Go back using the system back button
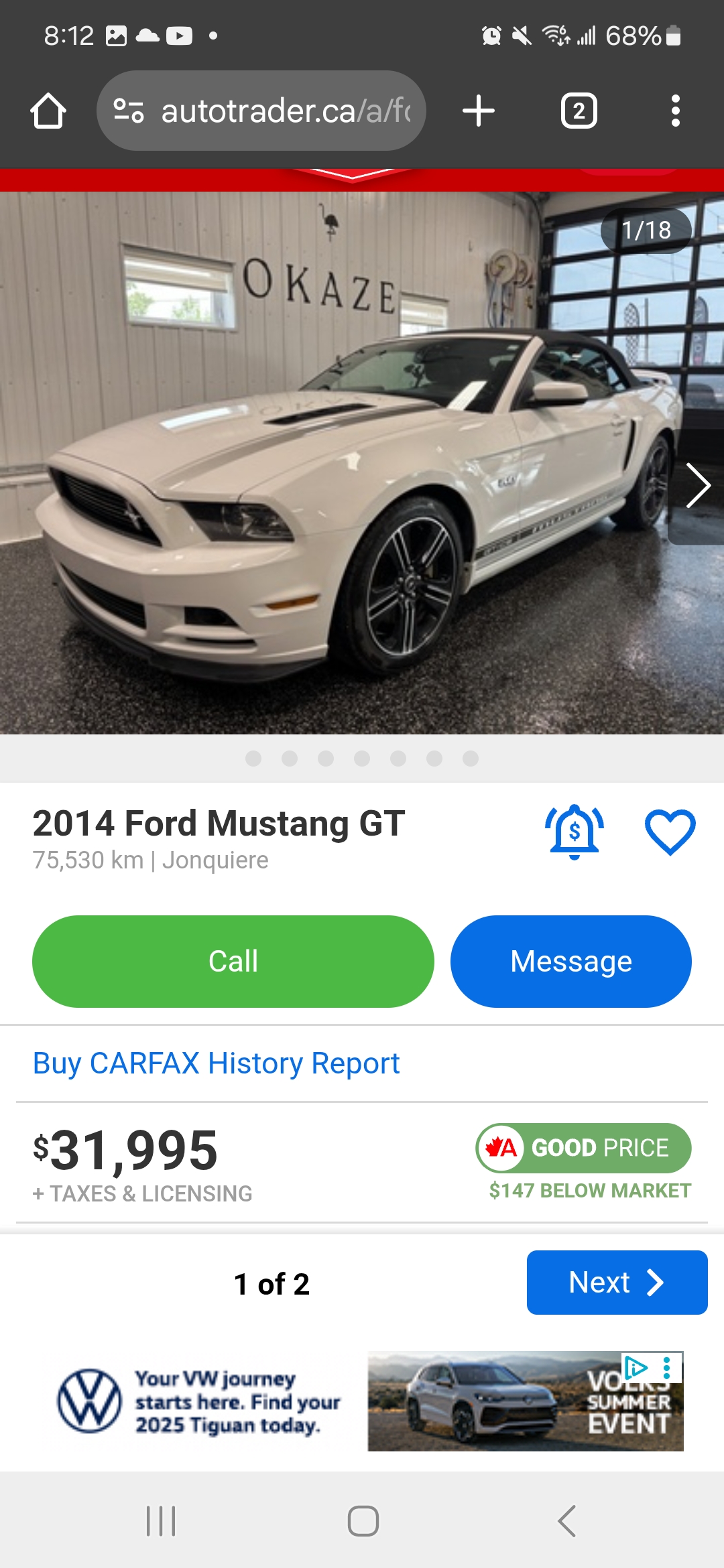Screen dimensions: 724x1568 [567, 1521]
